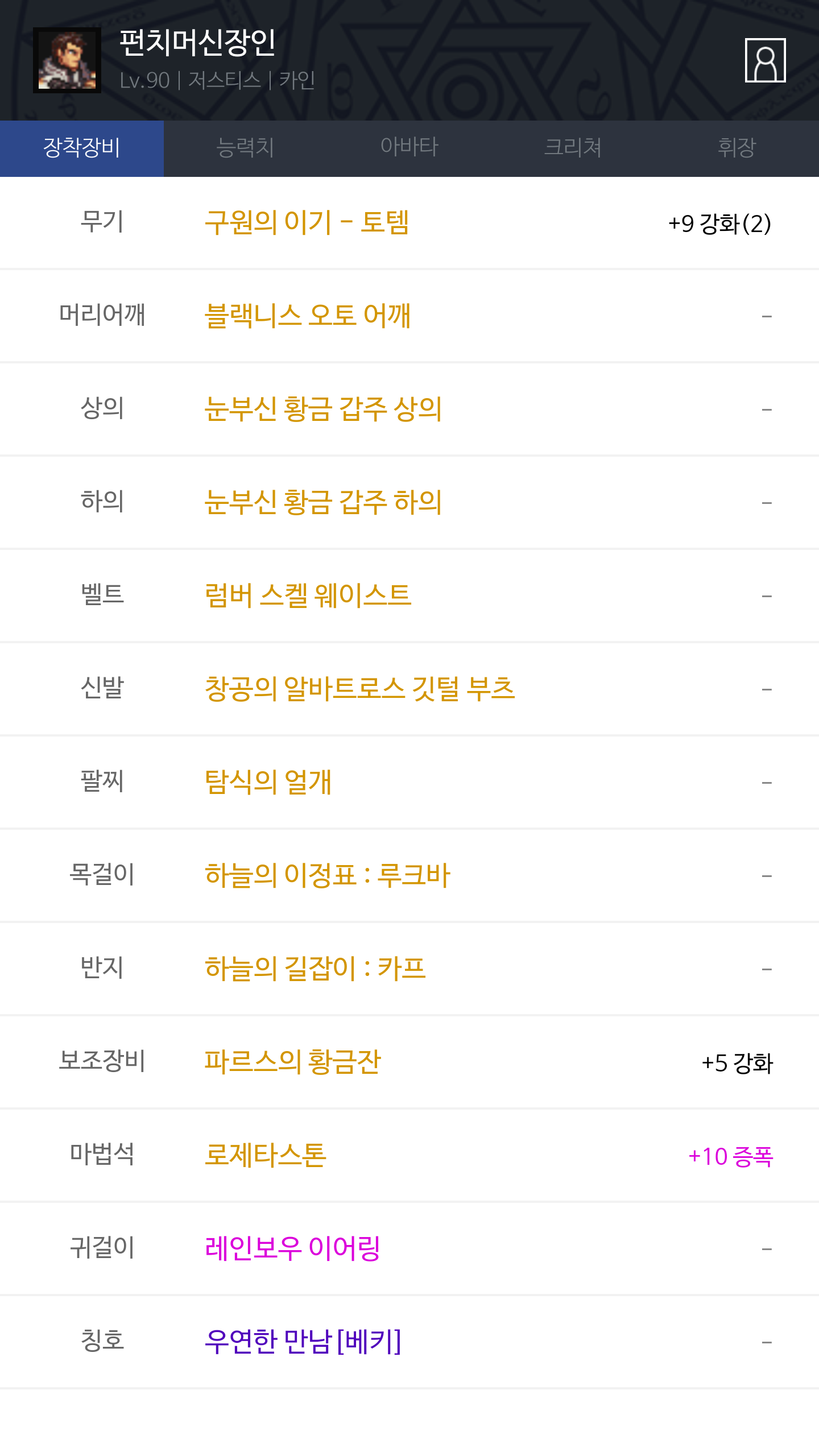Screen dimensions: 819x1456
Task: Switch to the 휘장 tab
Action: coord(737,148)
